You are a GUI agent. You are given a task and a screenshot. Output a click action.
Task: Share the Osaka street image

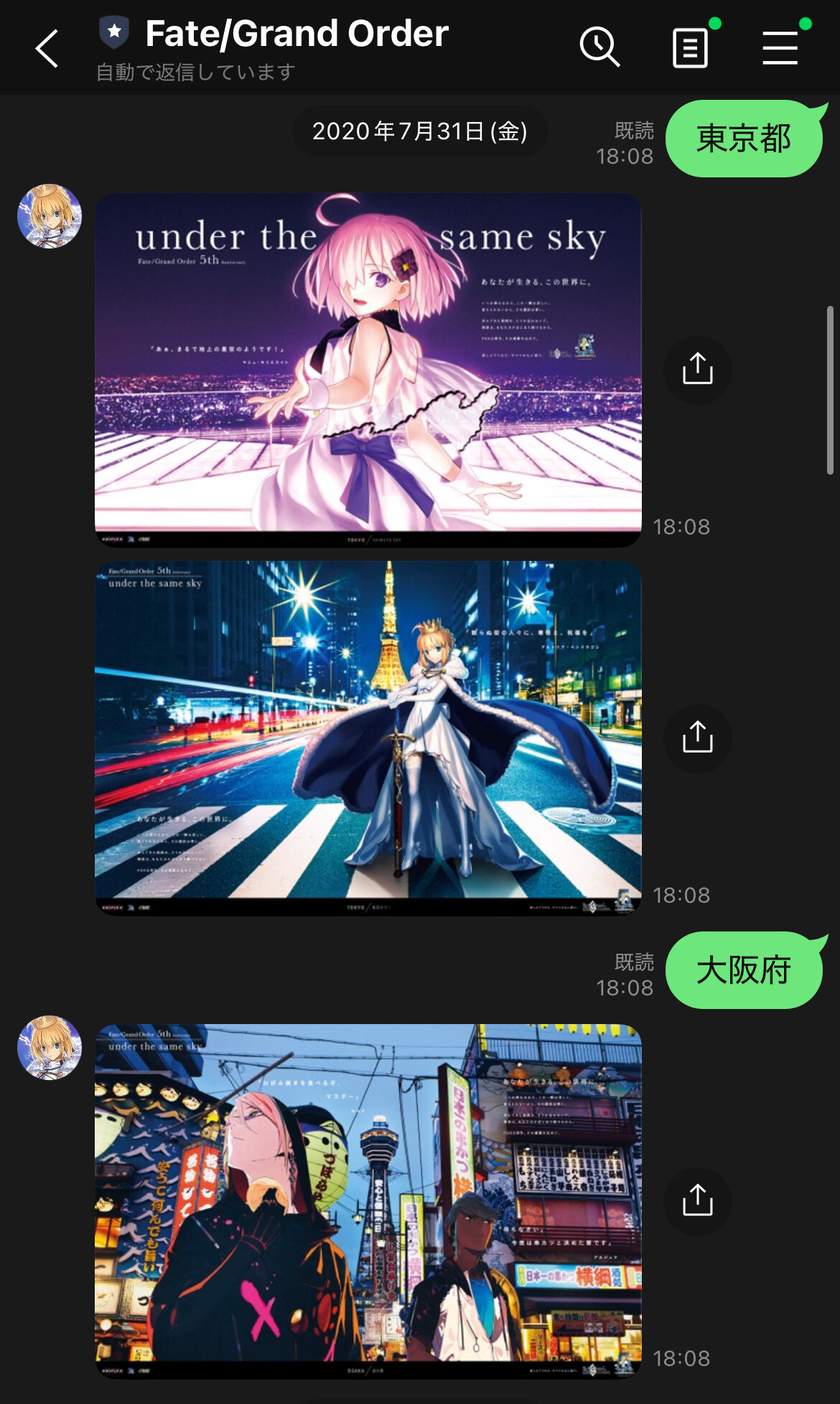[697, 1200]
